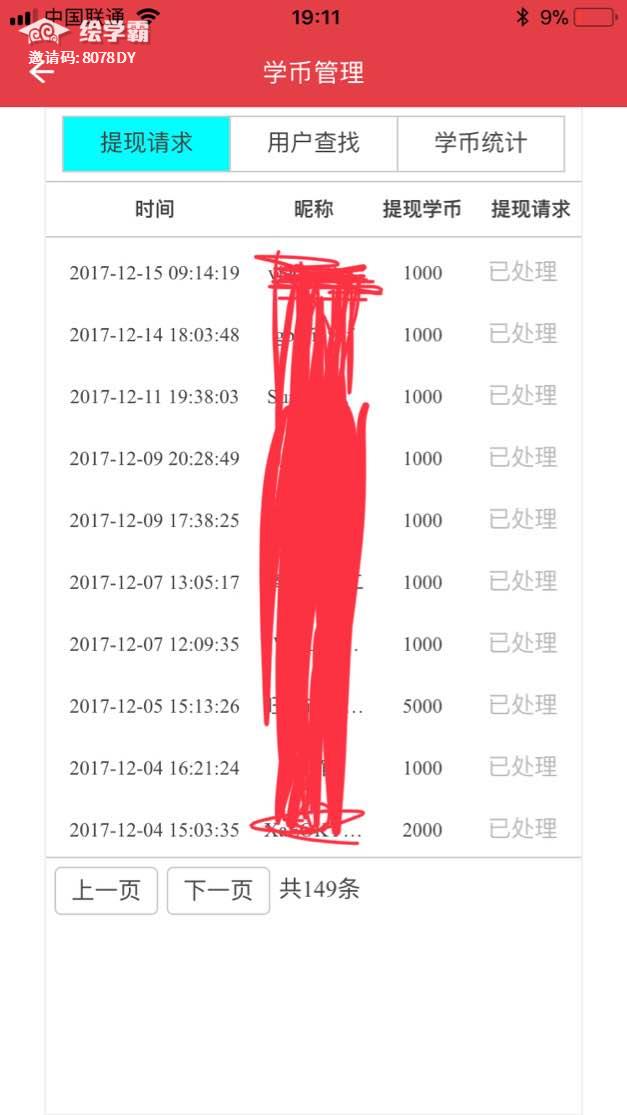
Task: Go back with the top-left arrow
Action: tap(41, 73)
